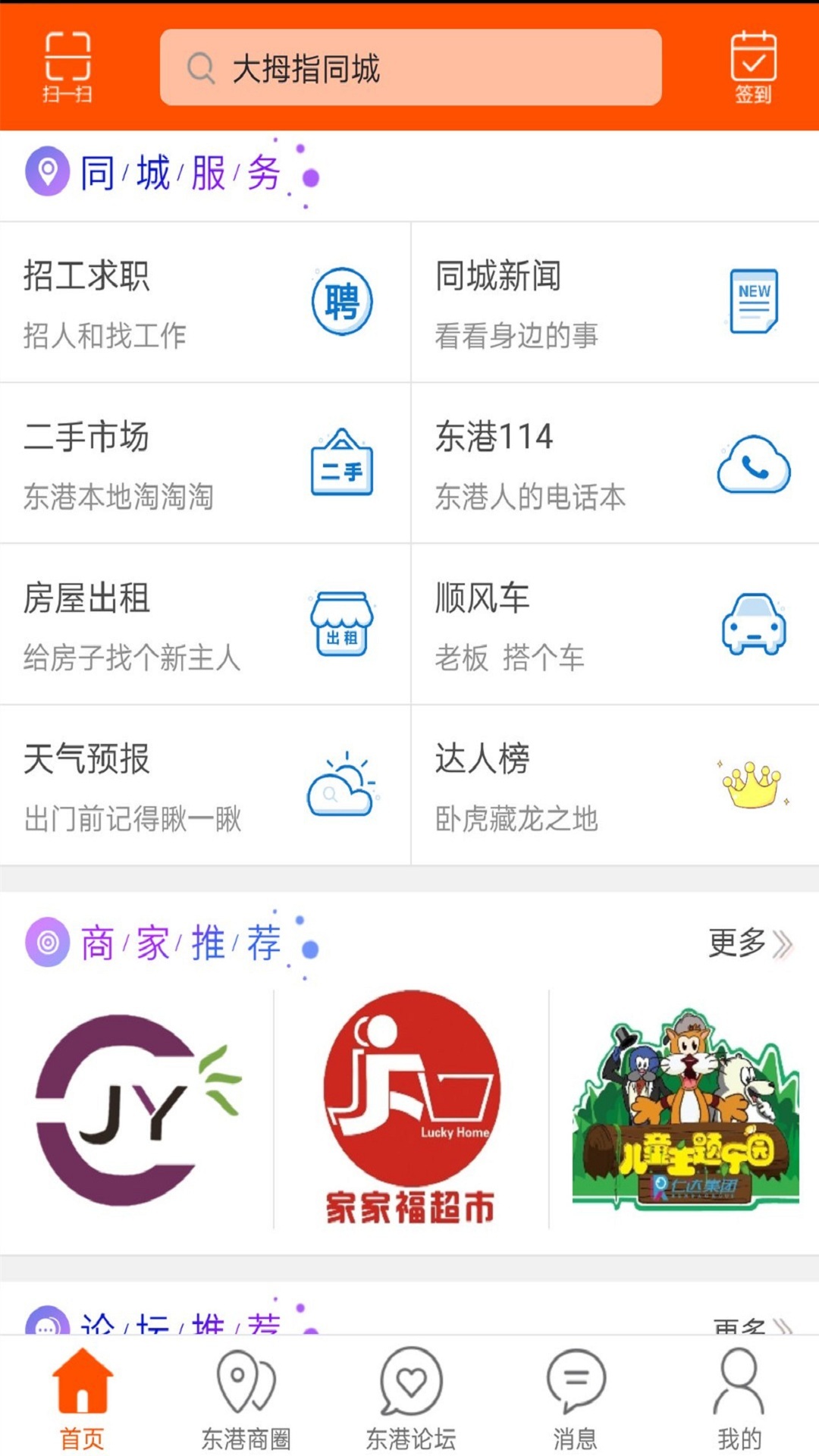Image resolution: width=819 pixels, height=1456 pixels.
Task: Tap the 大拇指同城 search box
Action: [x=410, y=67]
